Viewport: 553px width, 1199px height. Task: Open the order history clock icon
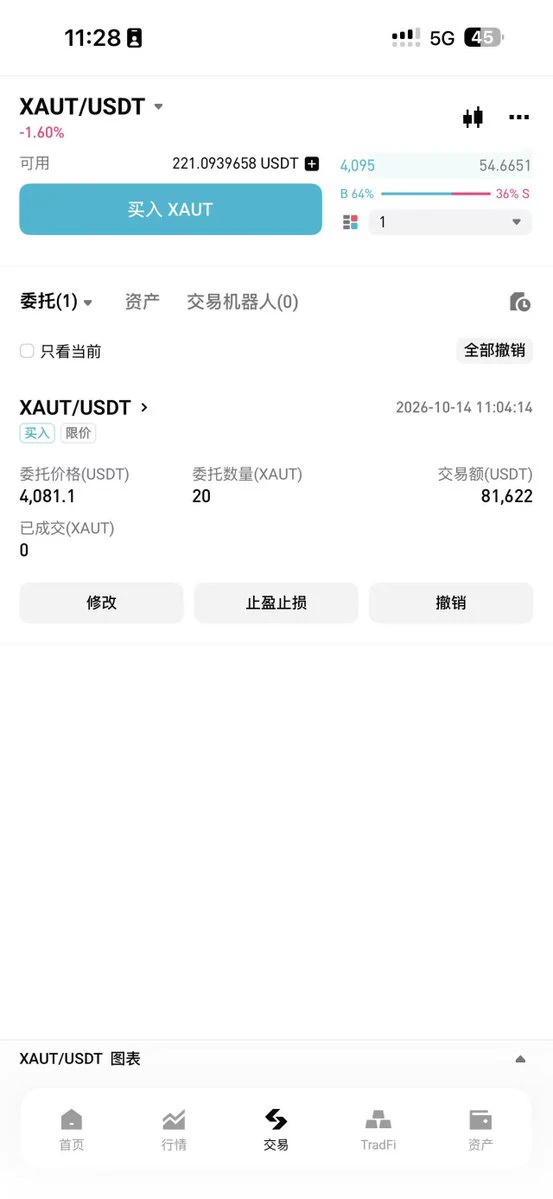[520, 302]
